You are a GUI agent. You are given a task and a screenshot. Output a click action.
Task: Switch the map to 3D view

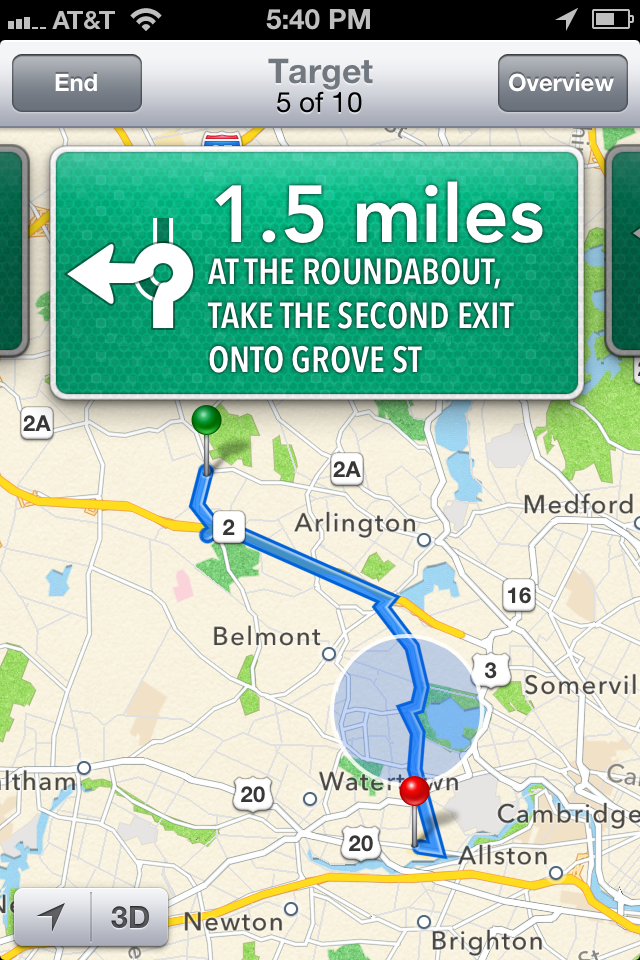[x=130, y=916]
